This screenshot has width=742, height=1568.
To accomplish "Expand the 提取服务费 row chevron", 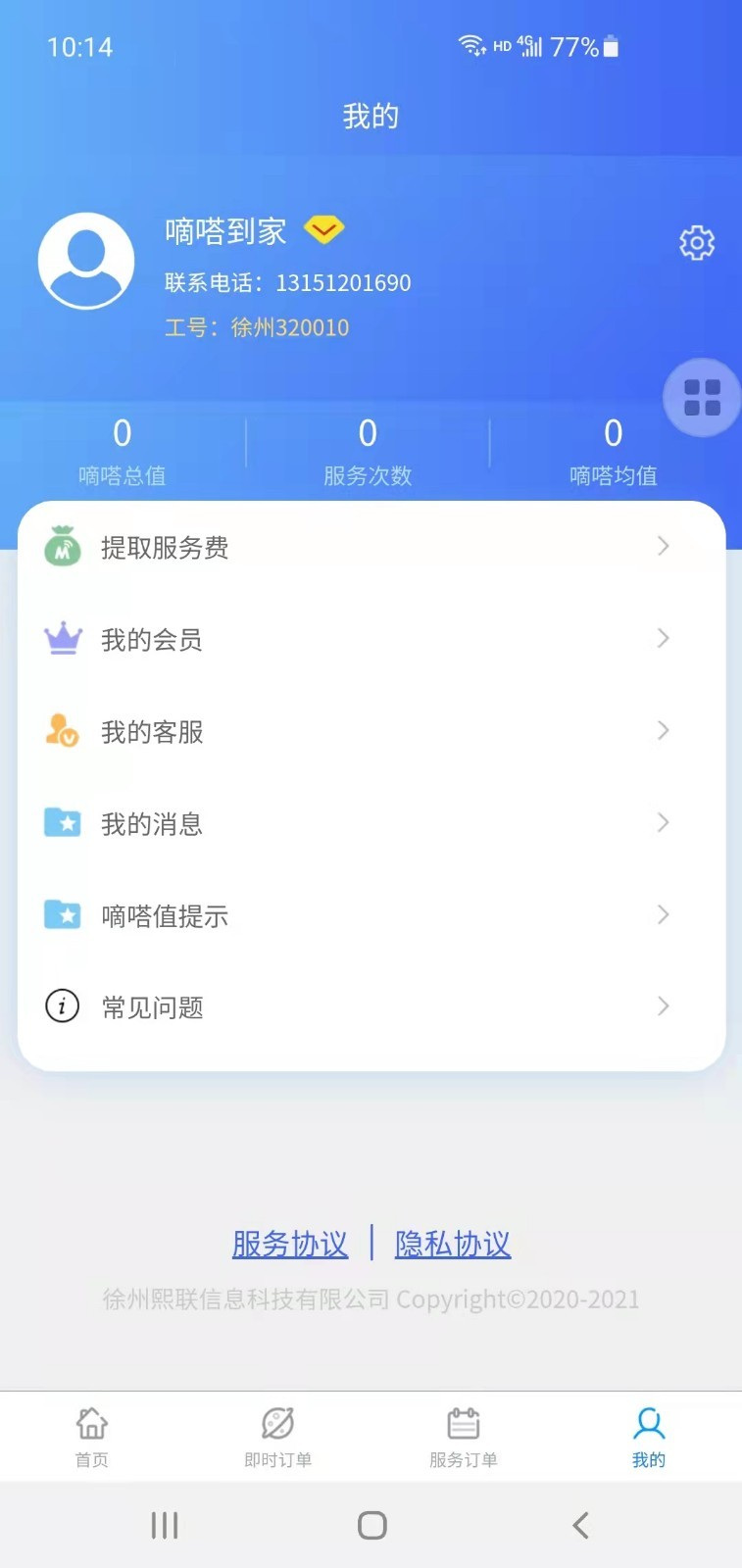I will [x=664, y=546].
